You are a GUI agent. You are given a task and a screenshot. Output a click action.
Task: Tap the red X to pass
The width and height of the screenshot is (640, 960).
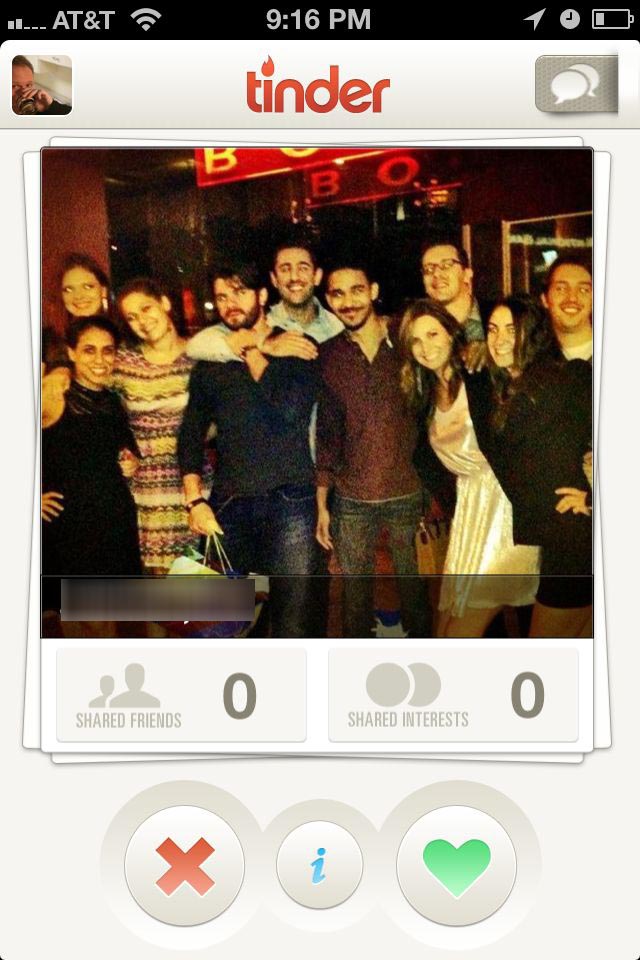[x=185, y=865]
